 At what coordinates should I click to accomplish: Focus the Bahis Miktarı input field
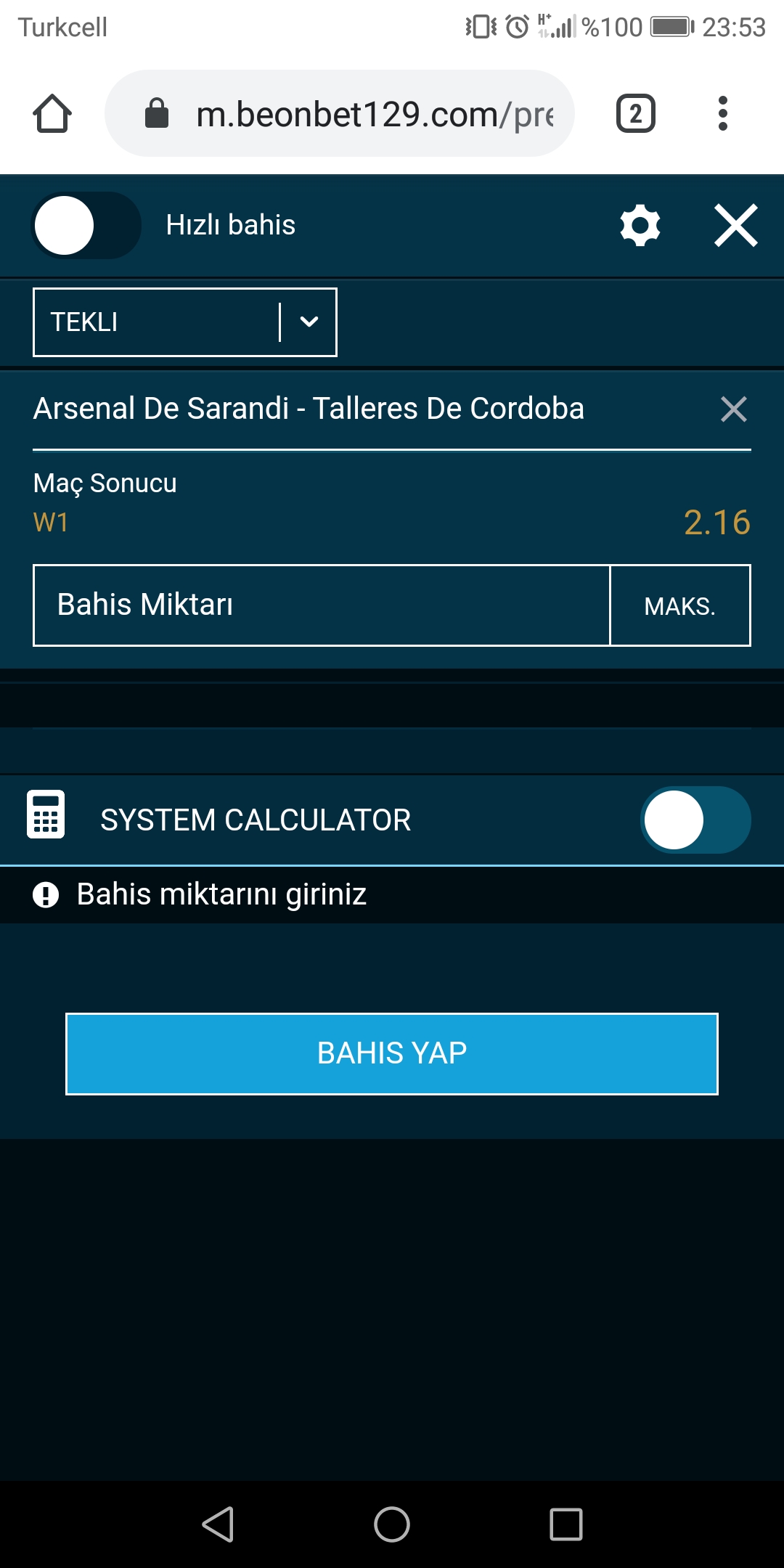coord(322,605)
